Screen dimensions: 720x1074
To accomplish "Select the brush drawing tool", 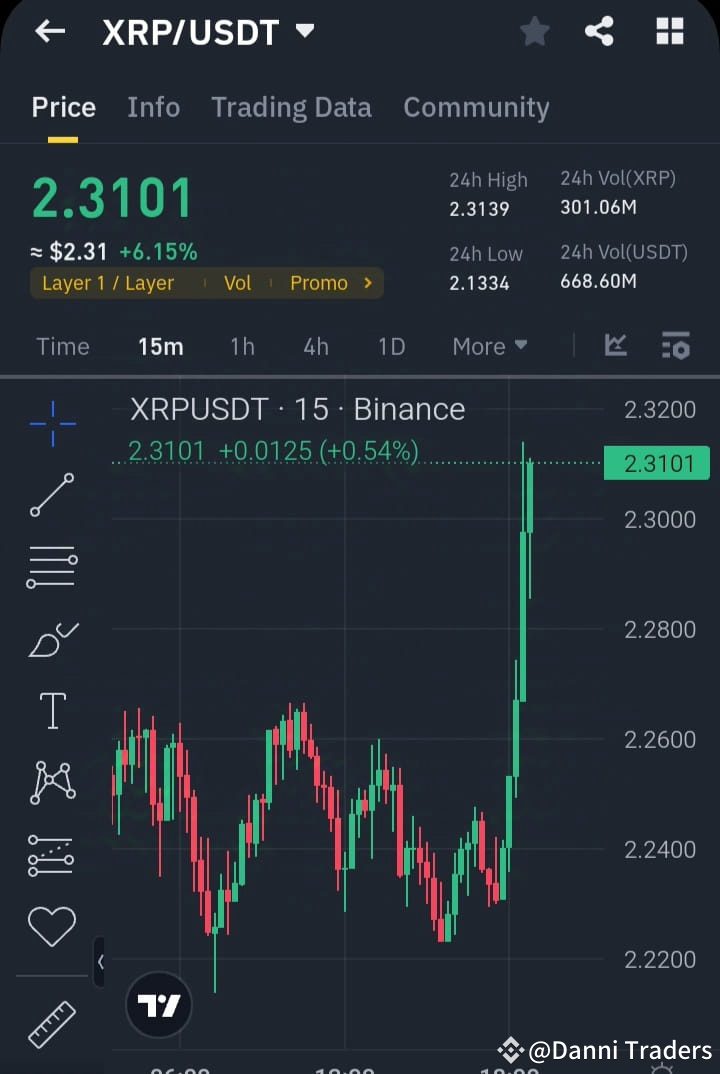I will tap(52, 638).
